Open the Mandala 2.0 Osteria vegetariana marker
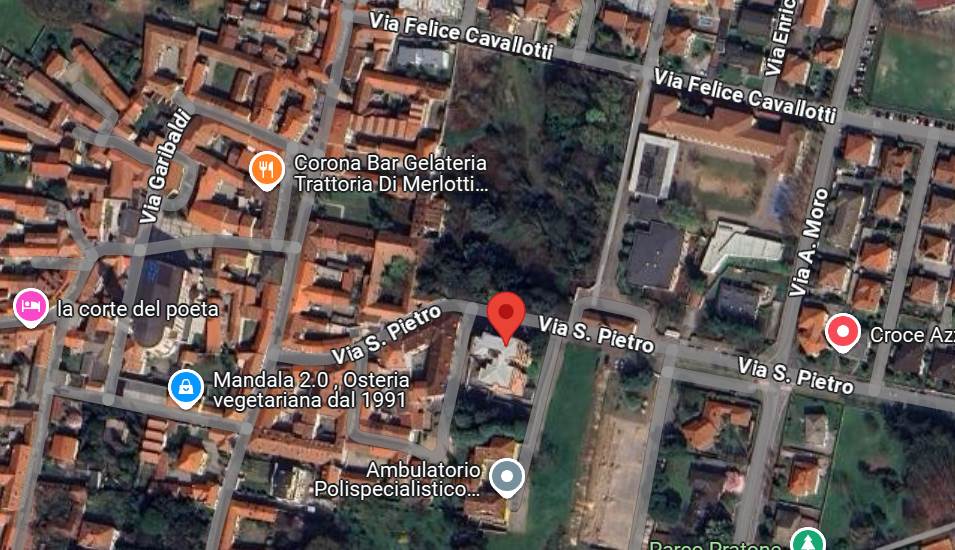This screenshot has height=550, width=955. click(x=185, y=389)
